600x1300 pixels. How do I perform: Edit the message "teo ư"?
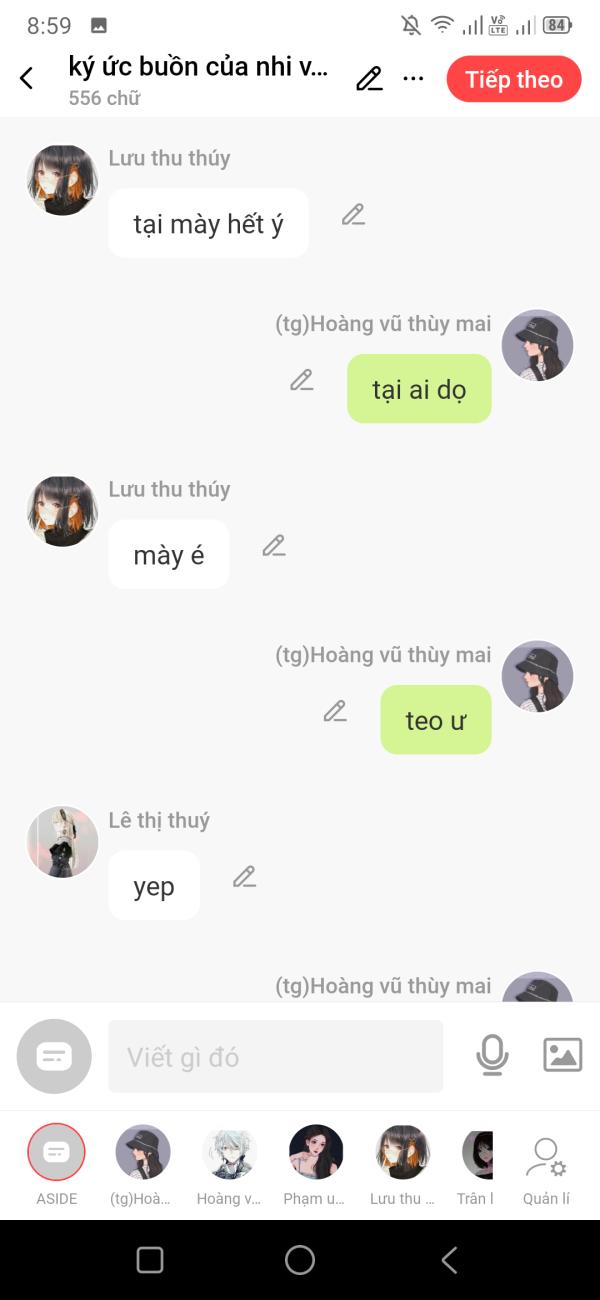coord(335,711)
